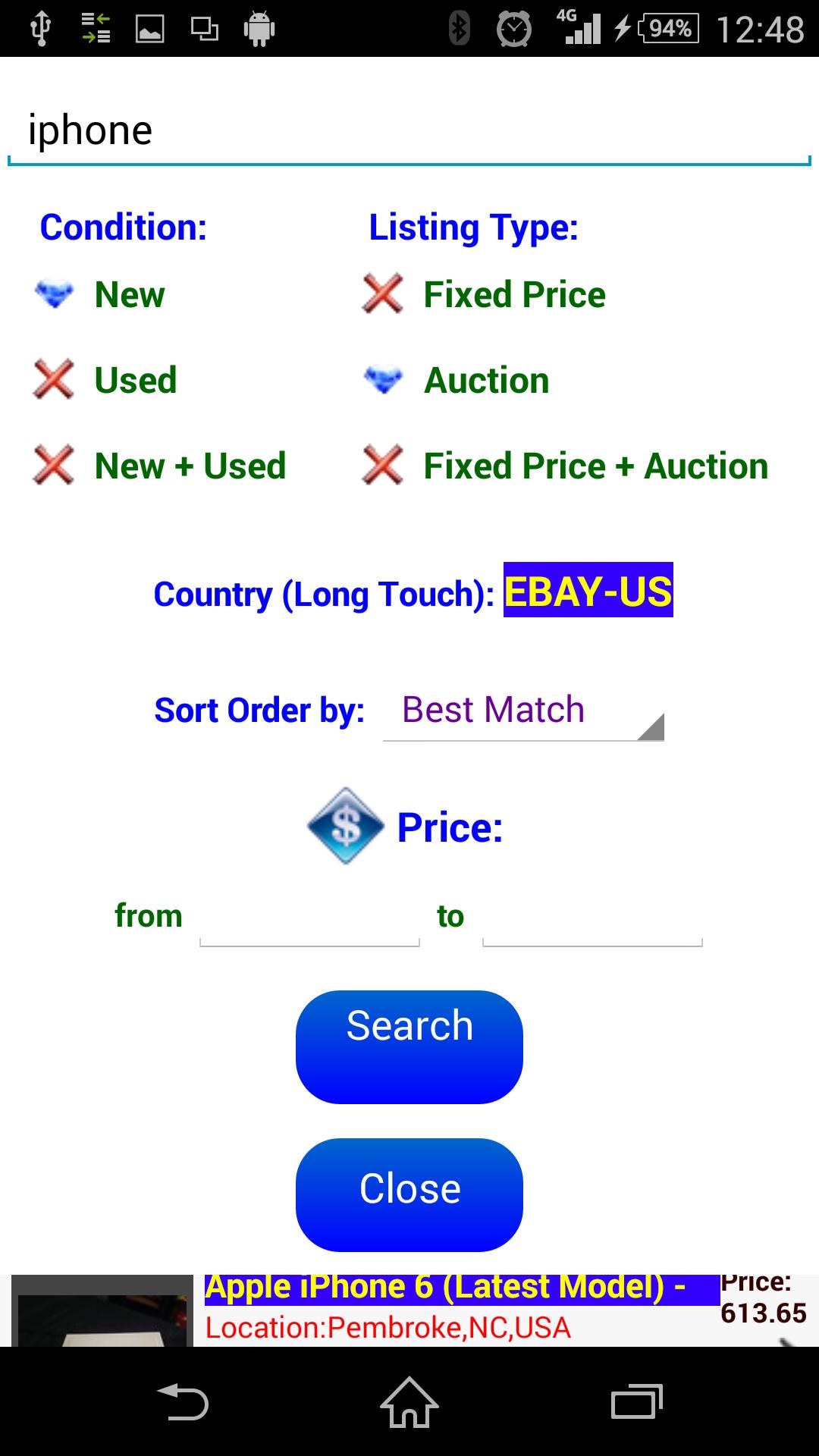Select the Used condition option
Image resolution: width=819 pixels, height=1456 pixels.
tap(106, 380)
